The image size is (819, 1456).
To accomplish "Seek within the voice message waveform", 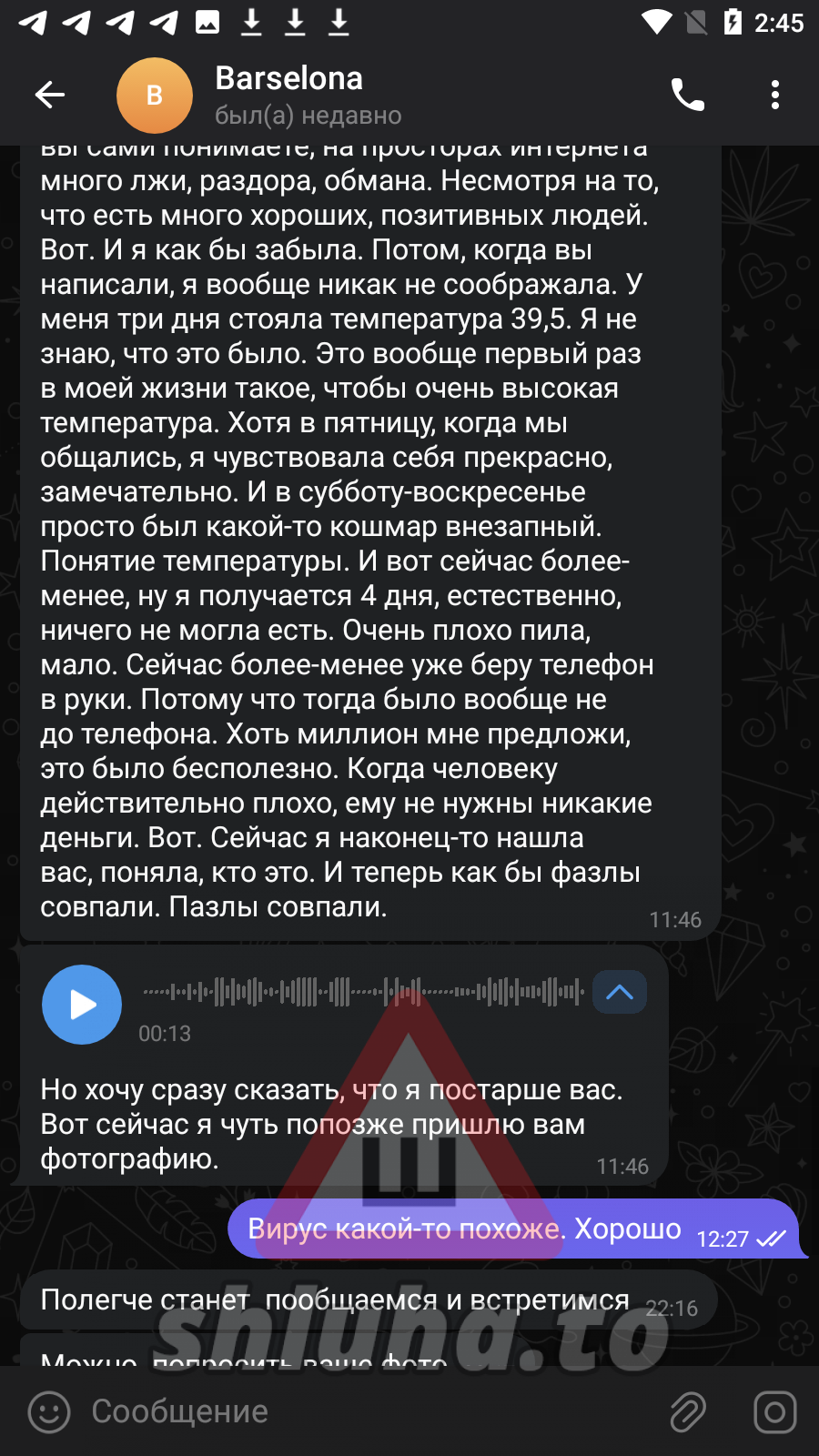I will 364,992.
